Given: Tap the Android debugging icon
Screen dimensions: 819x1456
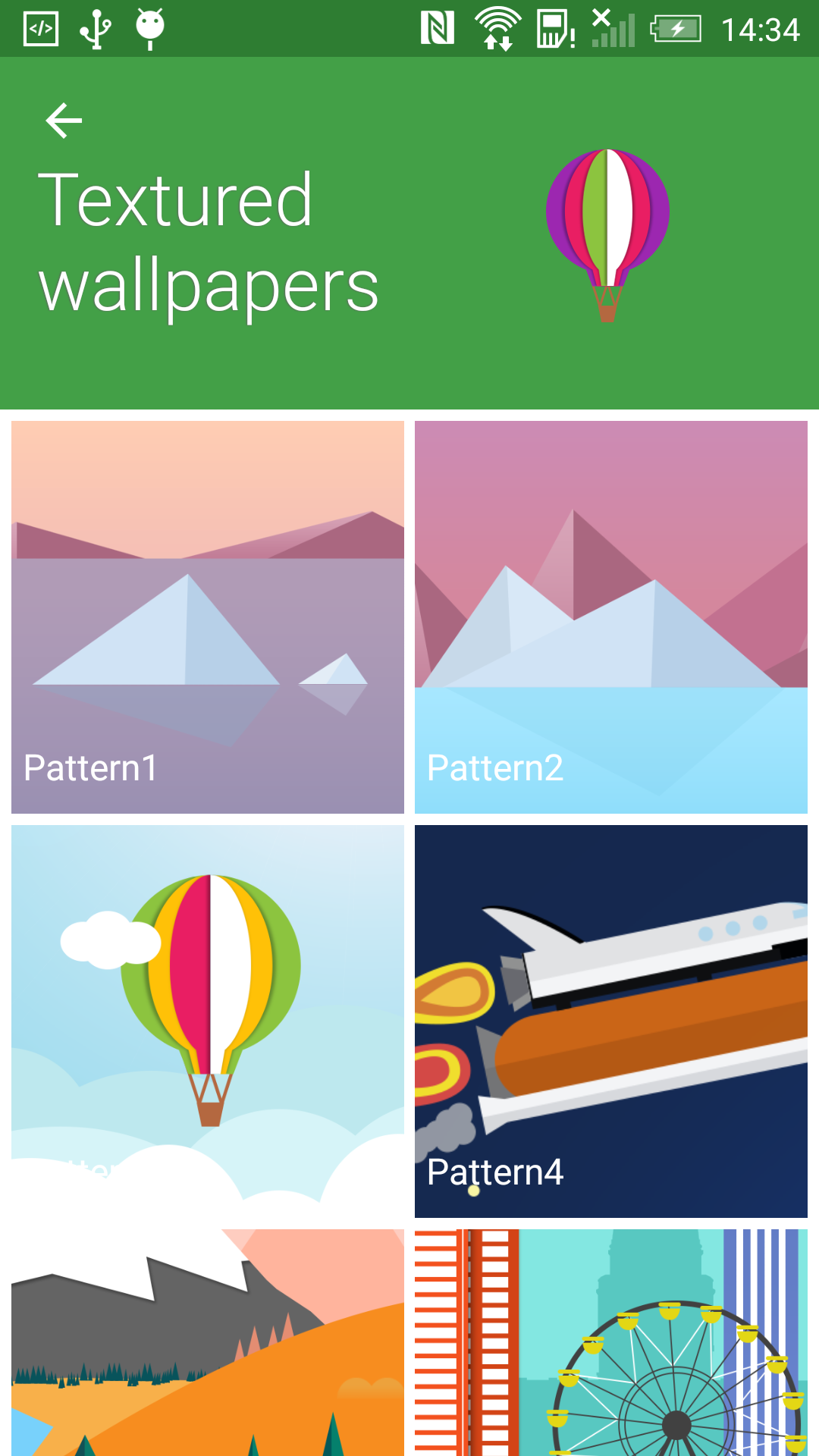Looking at the screenshot, I should (149, 27).
